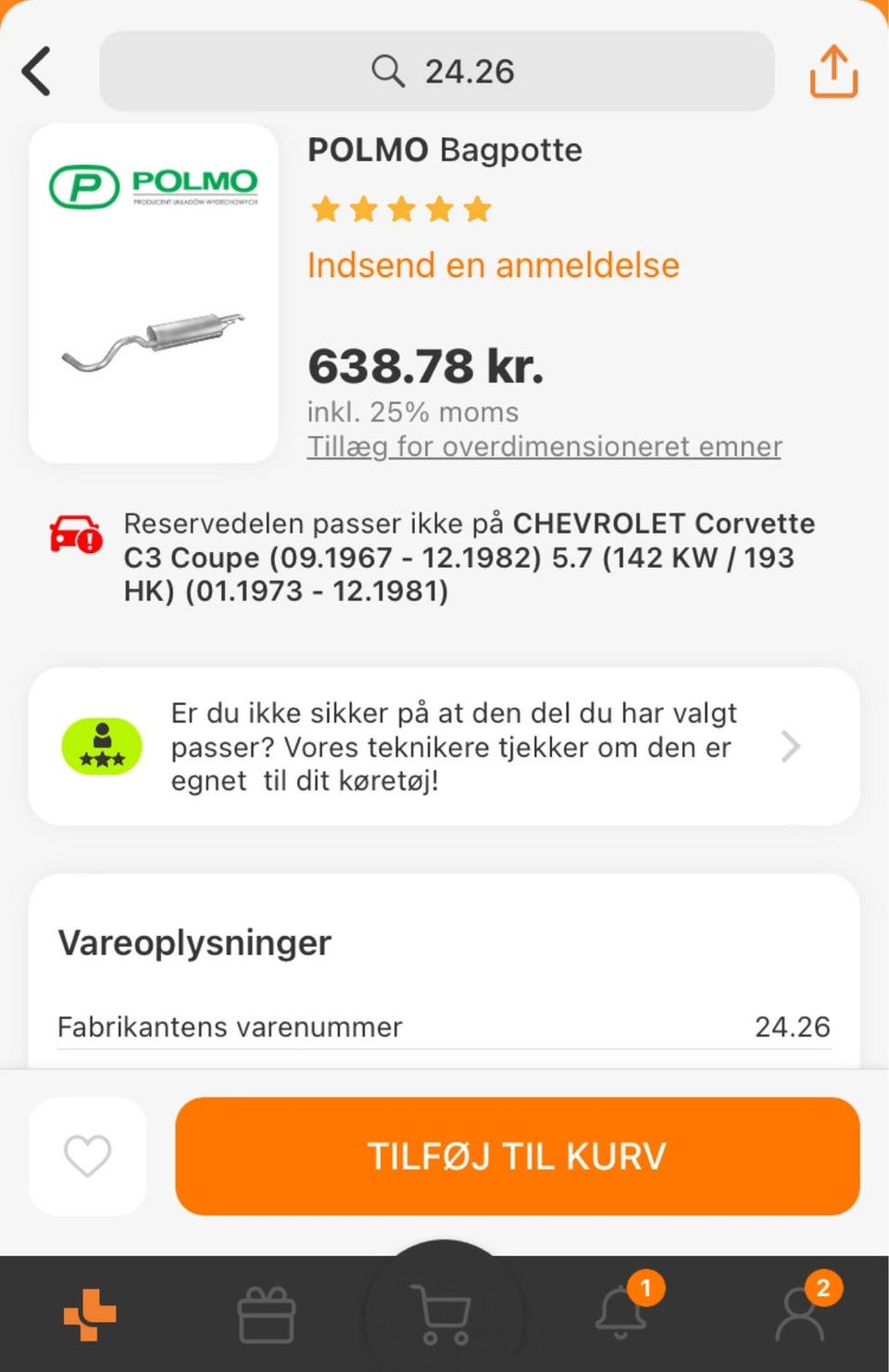The height and width of the screenshot is (1372, 889).
Task: Open the notifications bell
Action: pos(622,1312)
